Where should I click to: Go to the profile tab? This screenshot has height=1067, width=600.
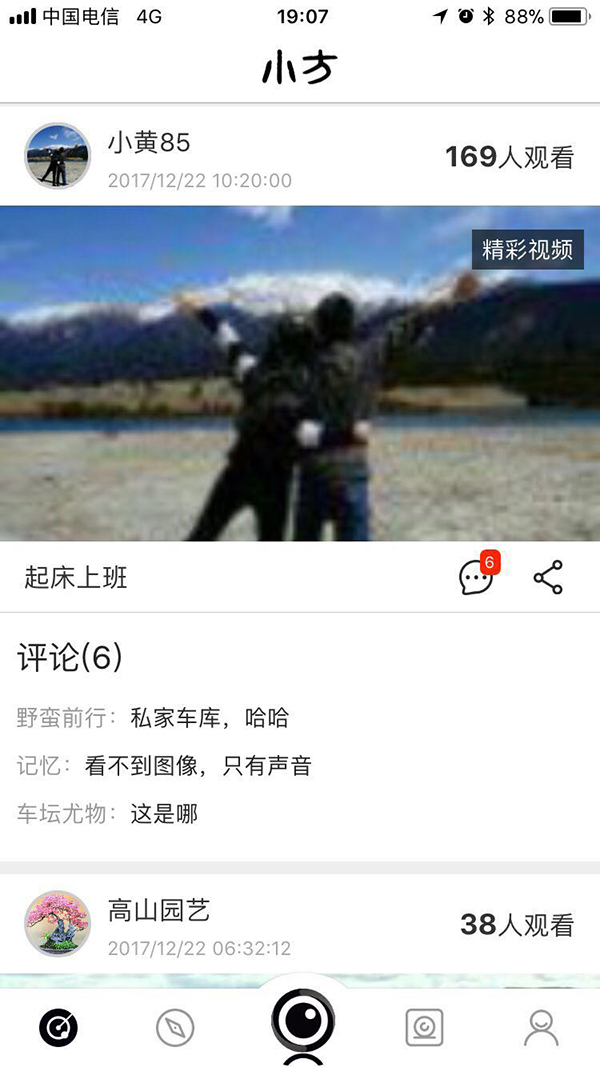point(541,1027)
